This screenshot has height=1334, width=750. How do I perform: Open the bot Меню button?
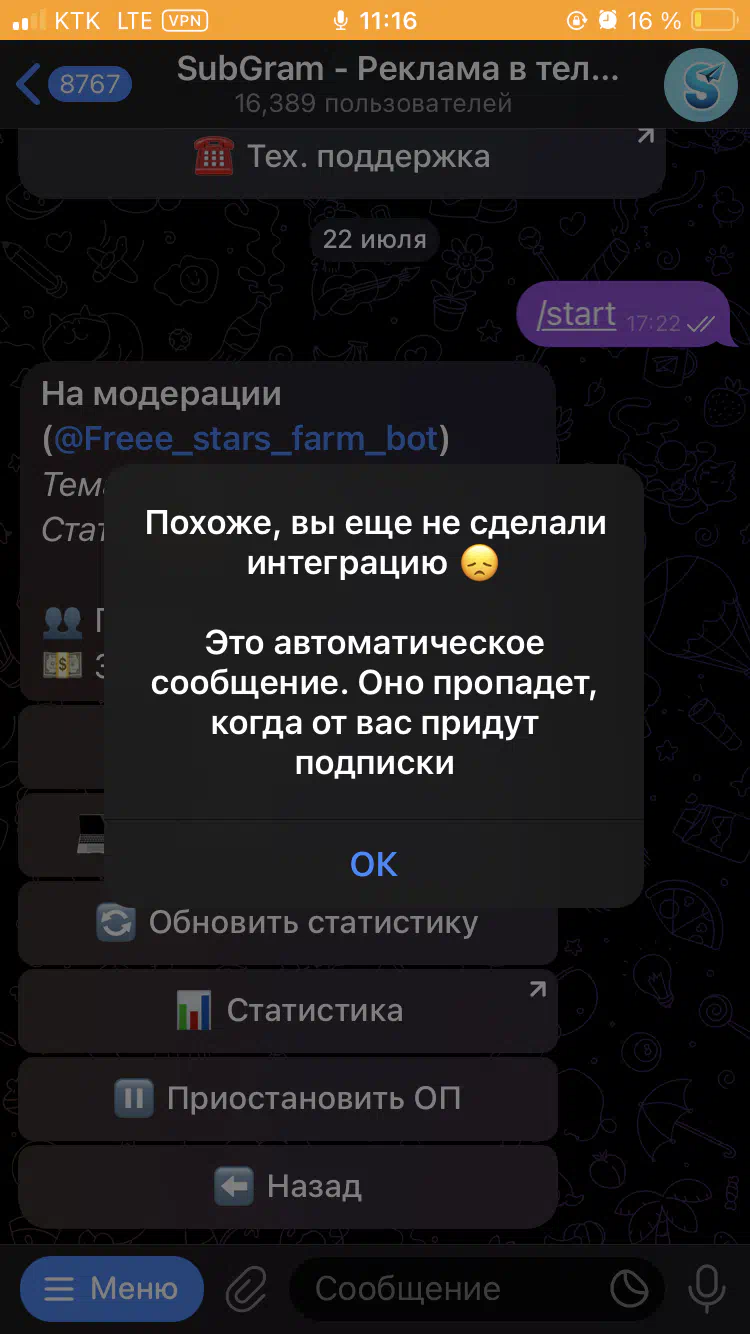pos(112,1289)
